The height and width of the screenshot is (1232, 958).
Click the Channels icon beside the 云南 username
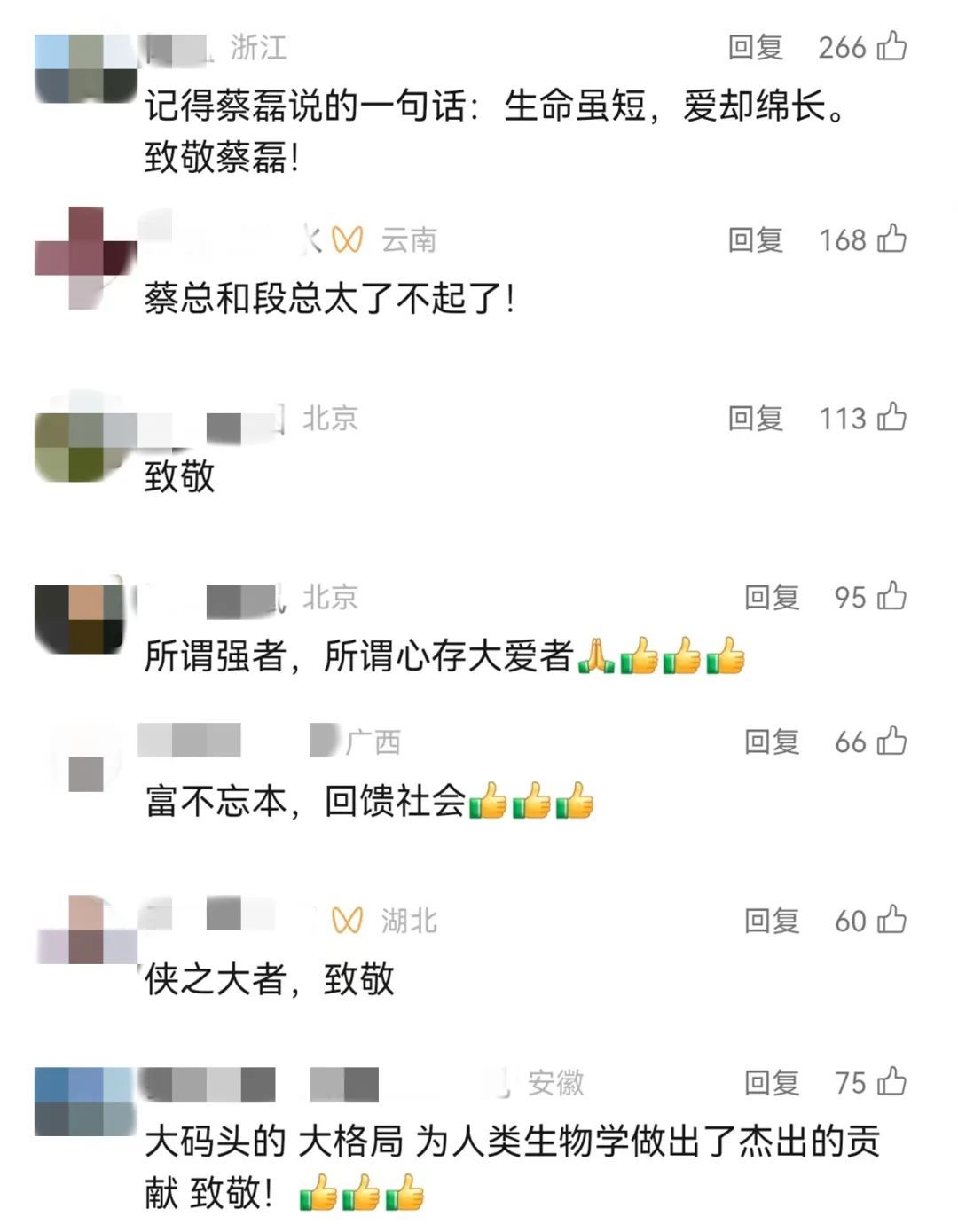click(346, 239)
